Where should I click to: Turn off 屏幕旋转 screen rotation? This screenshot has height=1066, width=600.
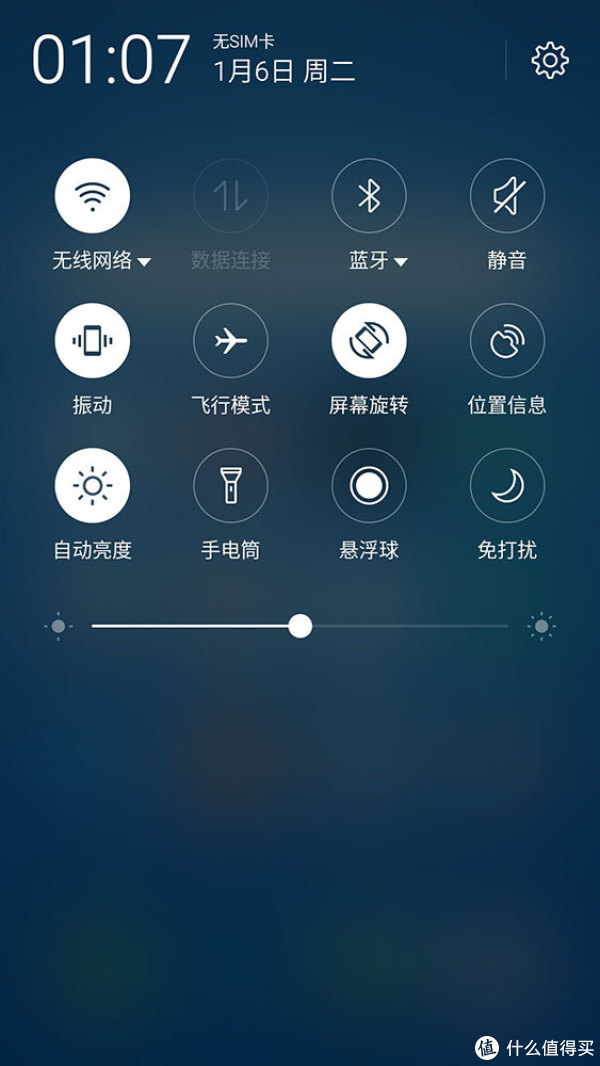click(x=369, y=341)
